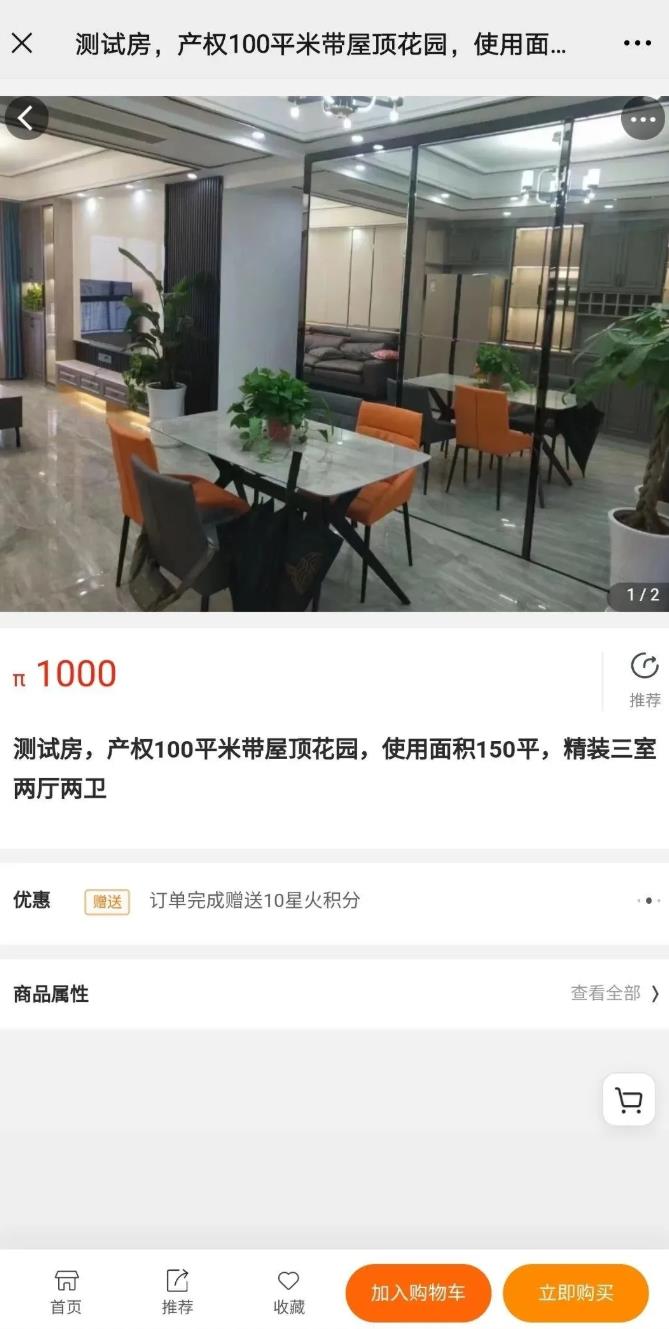Tap the 推荐 recommend icon beside the price
This screenshot has height=1329, width=669.
click(644, 679)
